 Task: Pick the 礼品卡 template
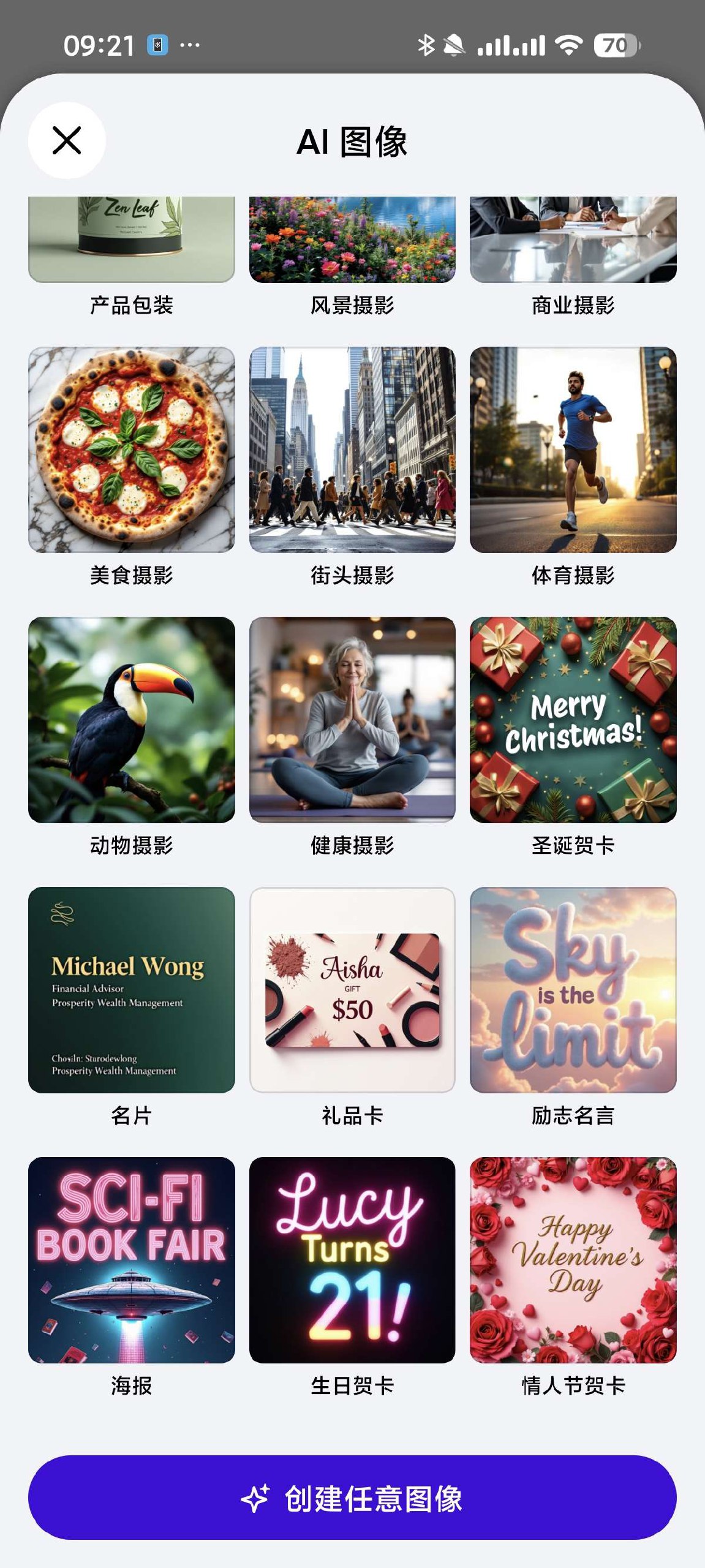[x=352, y=990]
